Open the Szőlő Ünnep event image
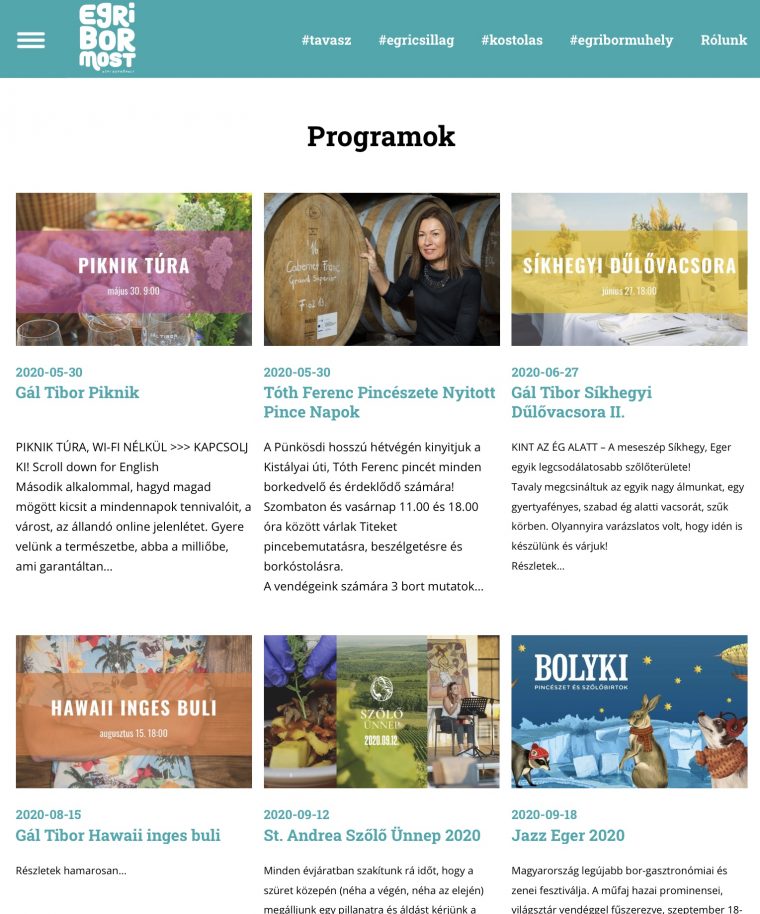760x914 pixels. [x=381, y=711]
